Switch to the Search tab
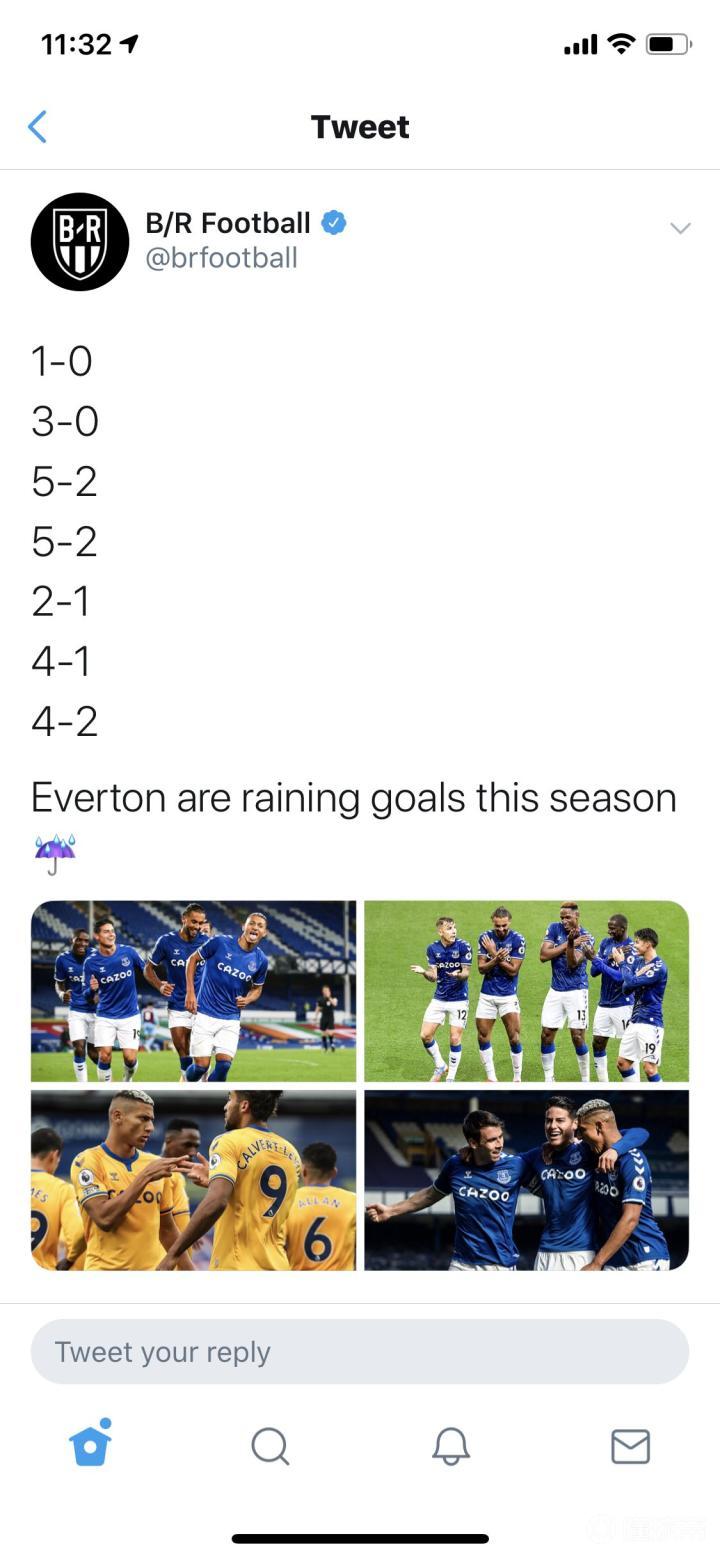 pos(270,1445)
